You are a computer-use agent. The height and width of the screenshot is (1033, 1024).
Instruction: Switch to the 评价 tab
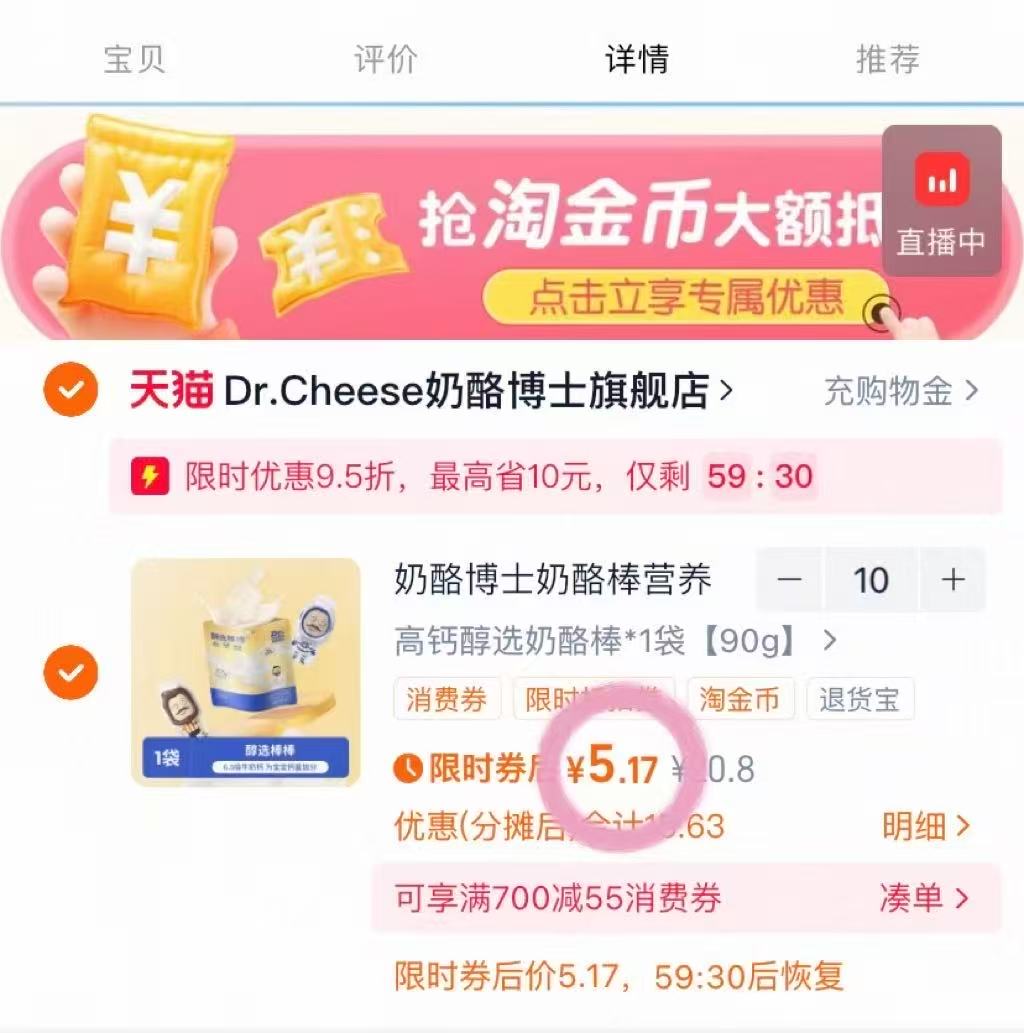(384, 60)
